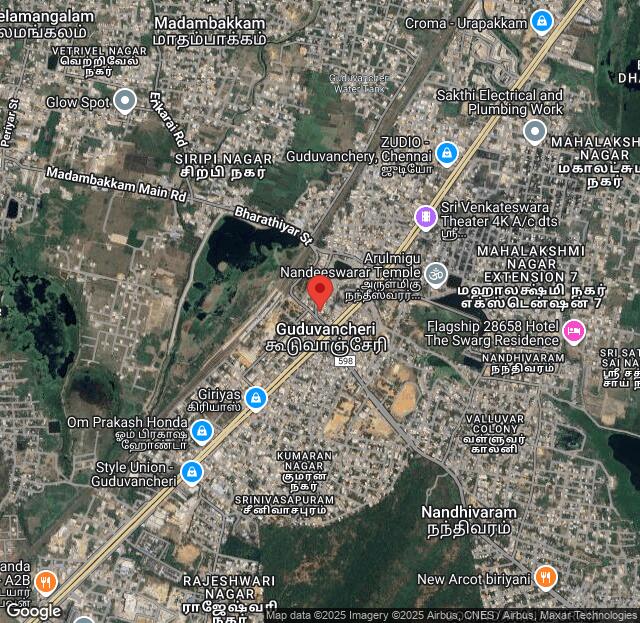Select New Arcot biriyani restaurant pin
The width and height of the screenshot is (640, 623).
(x=545, y=577)
